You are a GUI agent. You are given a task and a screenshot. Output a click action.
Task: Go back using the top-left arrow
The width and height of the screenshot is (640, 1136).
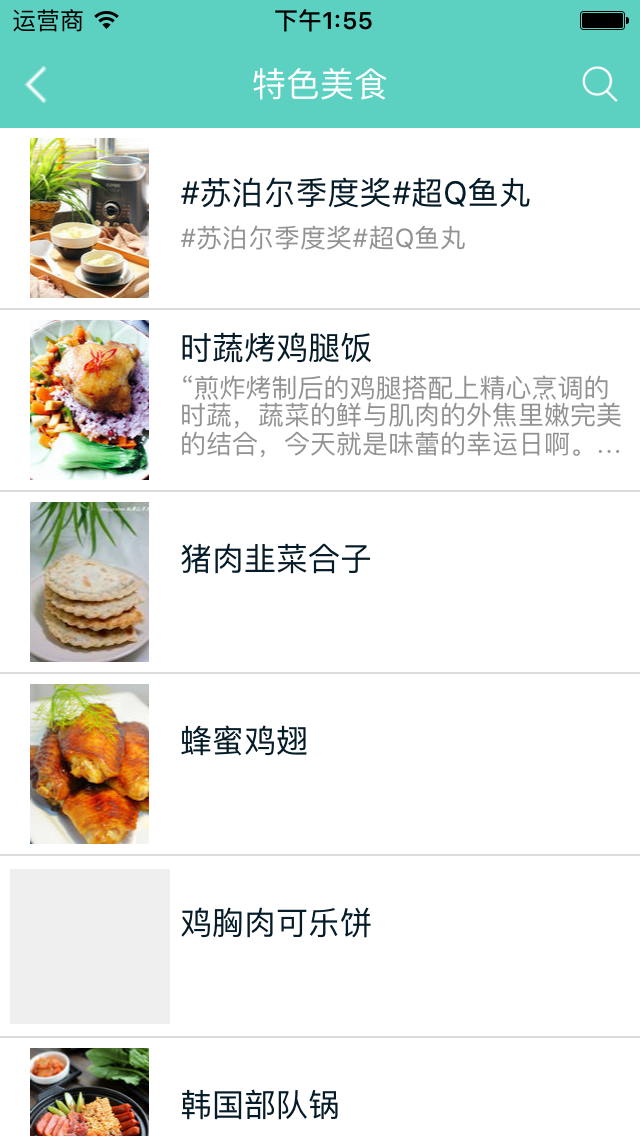[x=36, y=85]
